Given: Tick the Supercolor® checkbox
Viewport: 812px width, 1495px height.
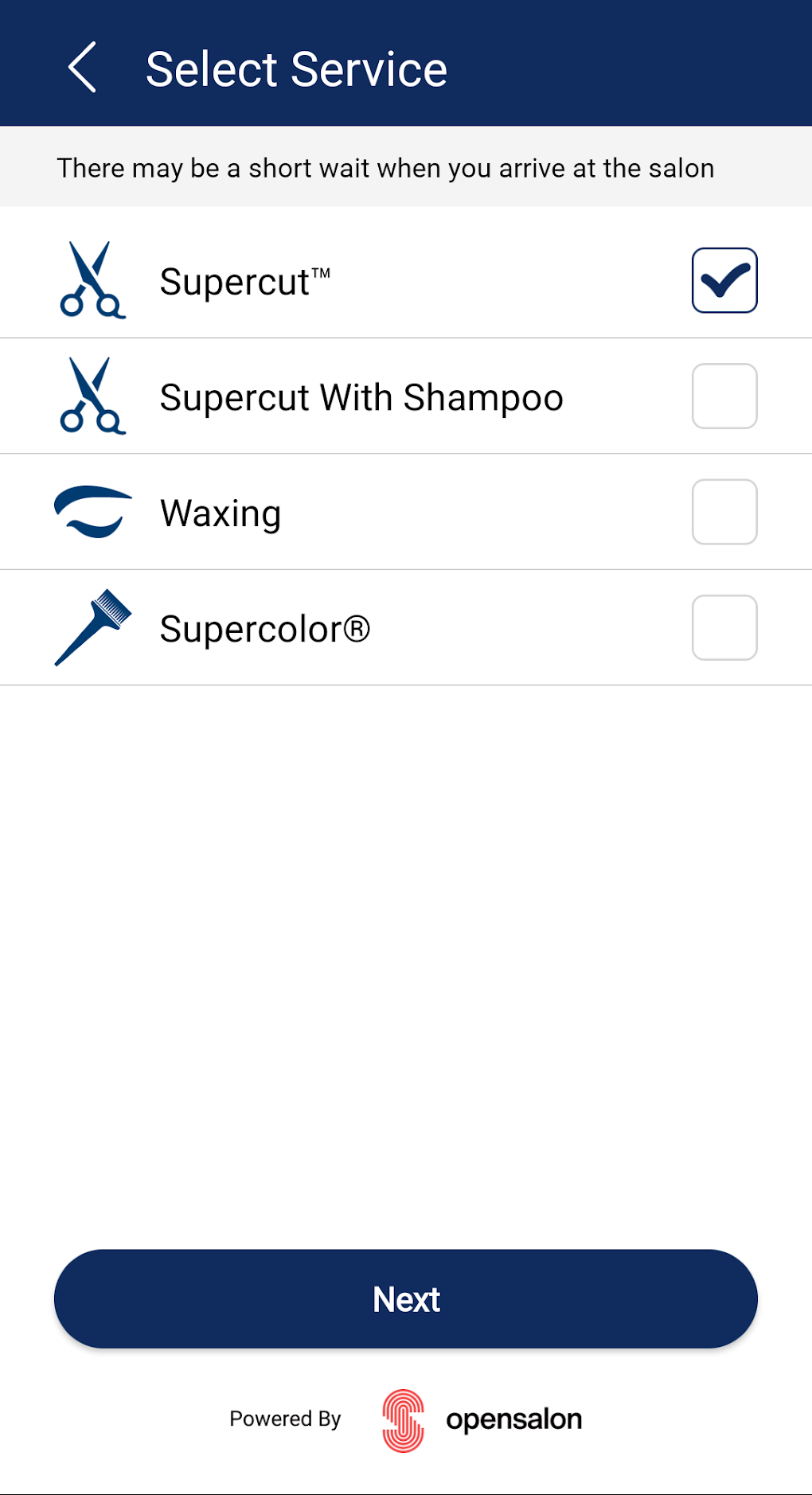Looking at the screenshot, I should tap(724, 628).
